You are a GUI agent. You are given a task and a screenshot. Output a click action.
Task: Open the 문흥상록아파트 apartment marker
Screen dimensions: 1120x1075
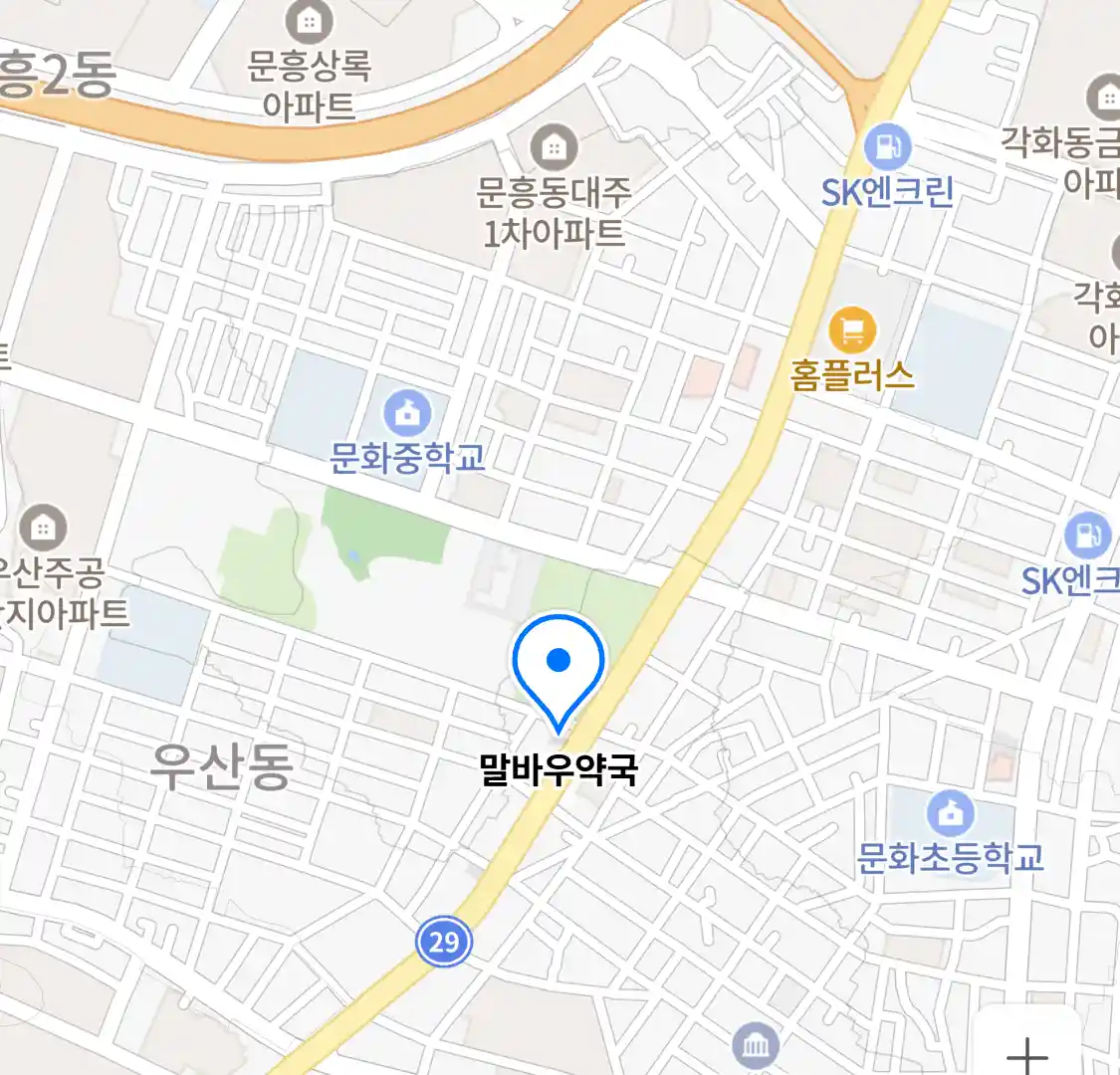(310, 23)
